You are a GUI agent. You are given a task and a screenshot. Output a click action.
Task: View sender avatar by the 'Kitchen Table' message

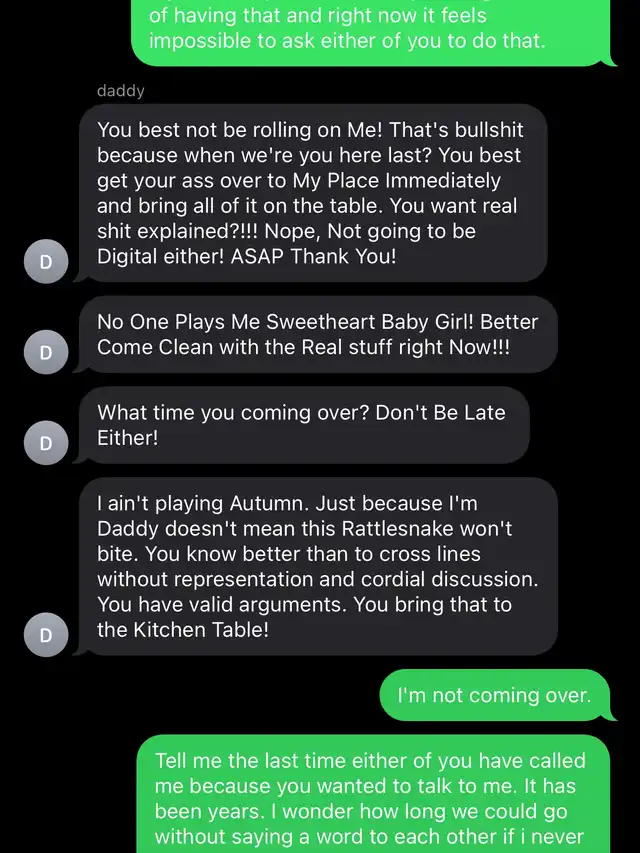[46, 635]
